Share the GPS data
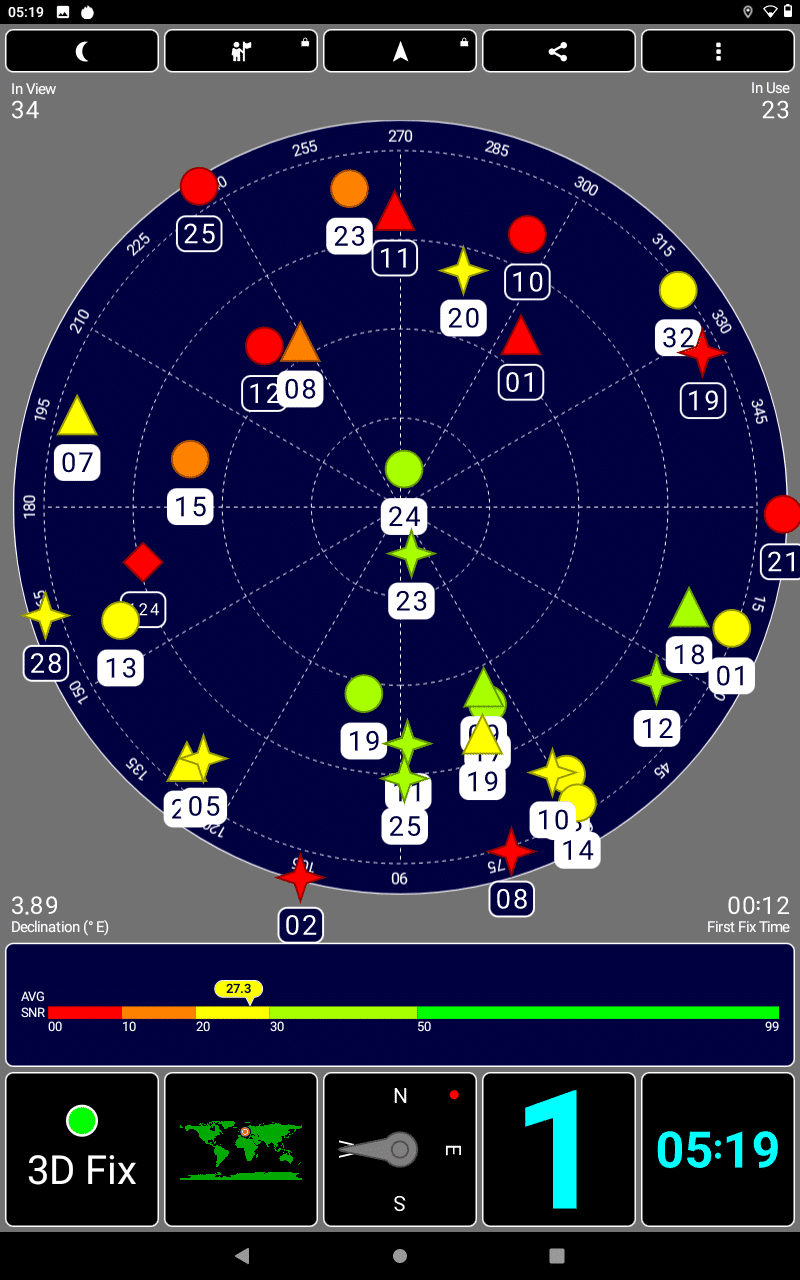This screenshot has height=1280, width=800. (x=559, y=51)
